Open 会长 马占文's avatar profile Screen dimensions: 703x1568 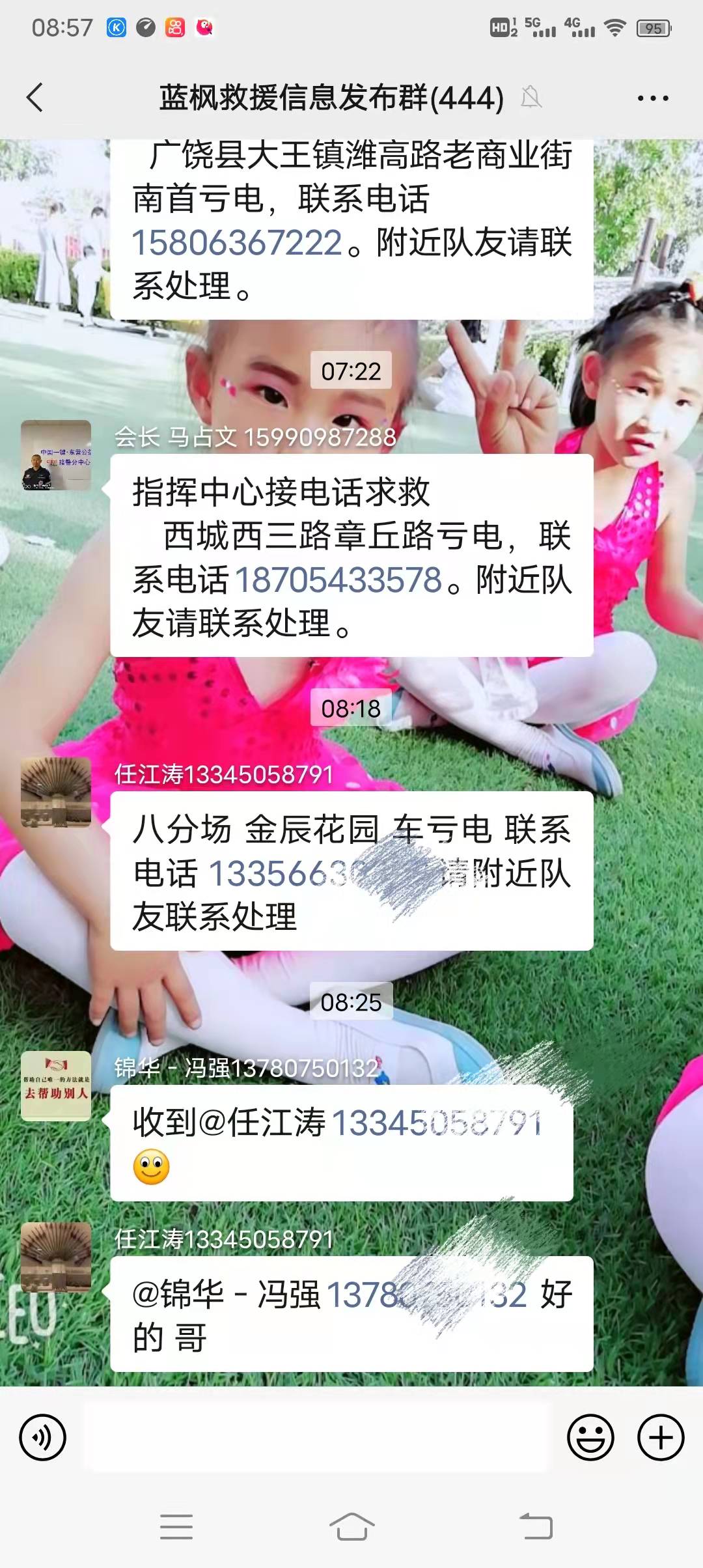click(56, 455)
